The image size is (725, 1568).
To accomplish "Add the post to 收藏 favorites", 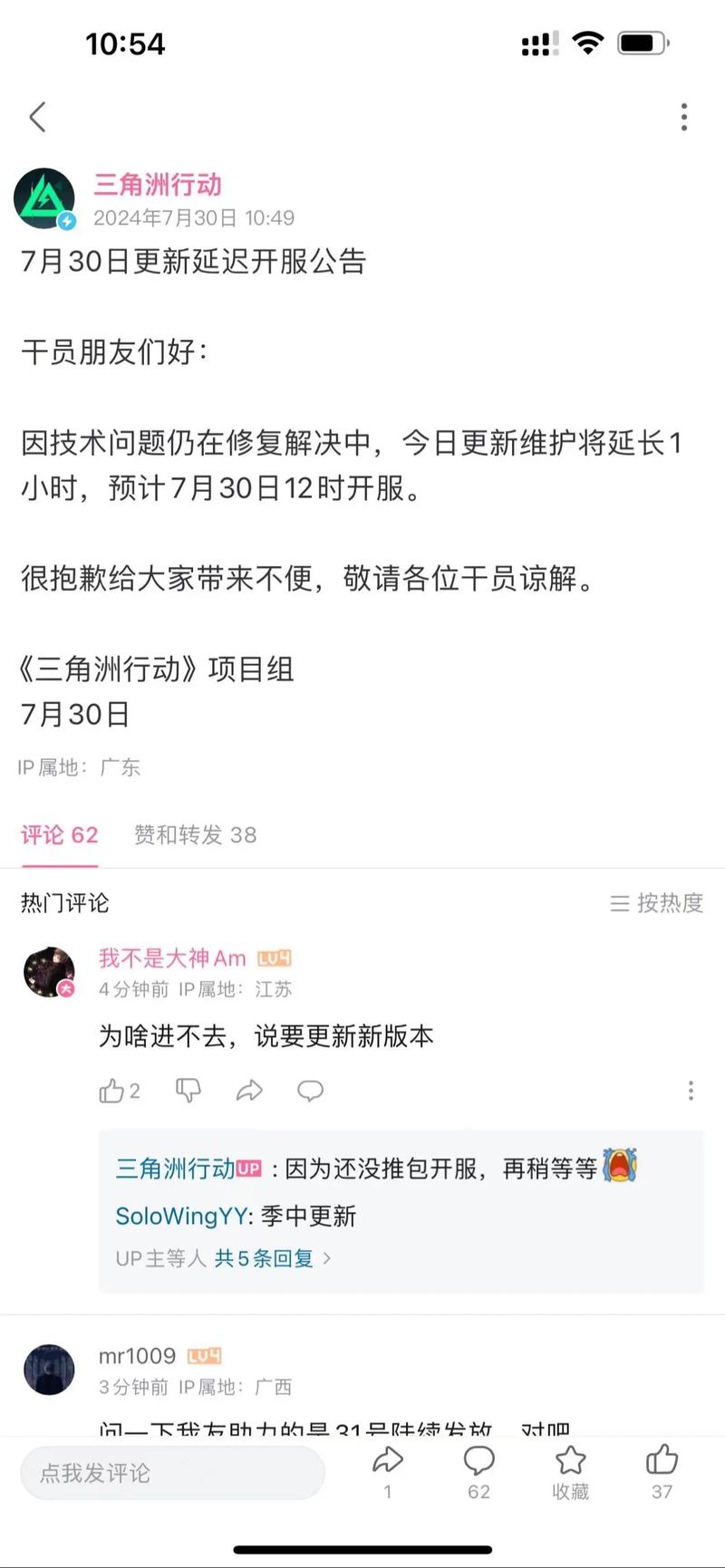I will click(570, 1471).
